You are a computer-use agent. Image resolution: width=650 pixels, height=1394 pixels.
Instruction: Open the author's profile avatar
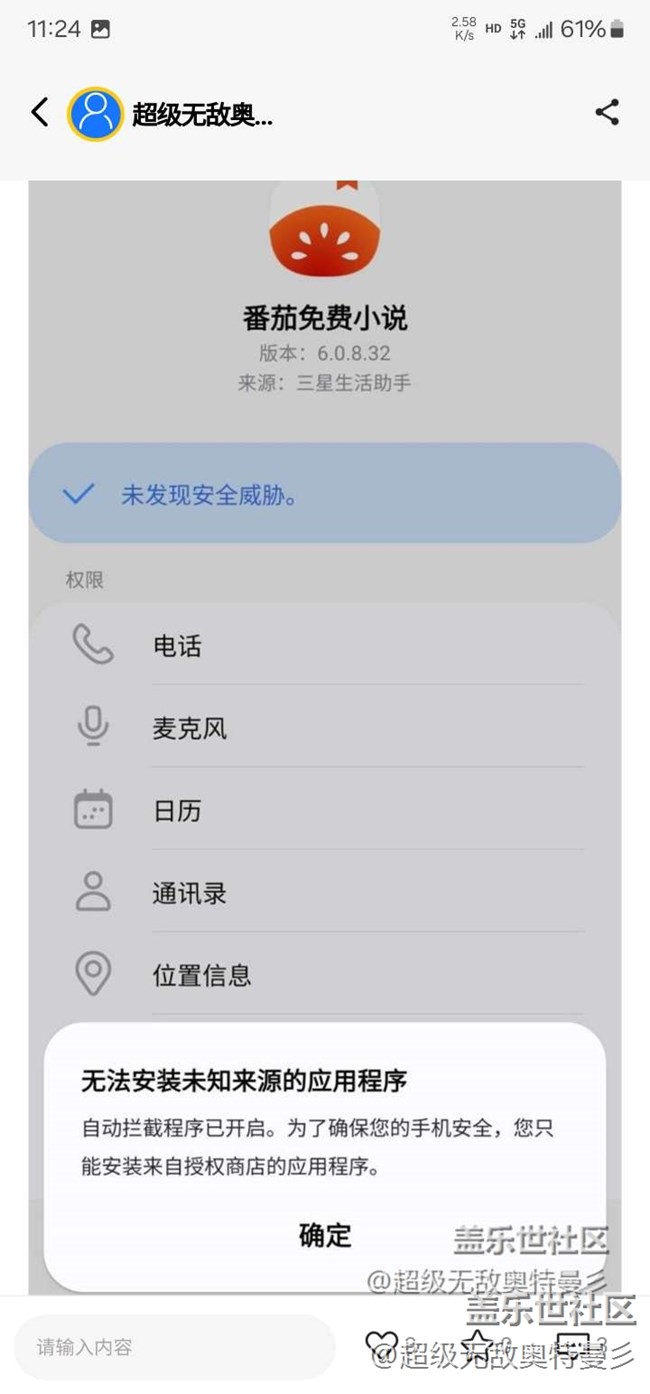point(95,113)
